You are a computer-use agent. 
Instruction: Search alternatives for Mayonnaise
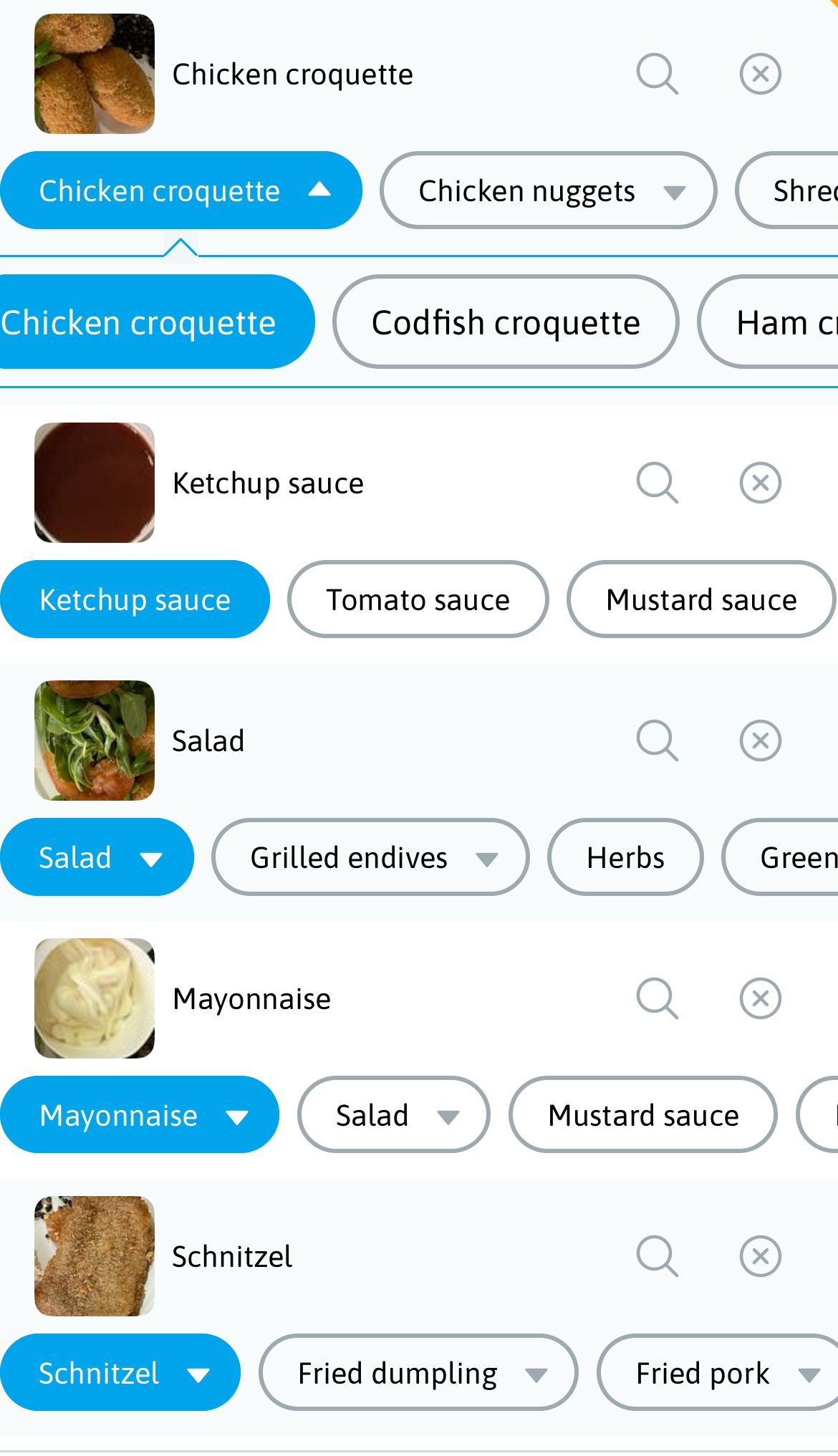[657, 998]
